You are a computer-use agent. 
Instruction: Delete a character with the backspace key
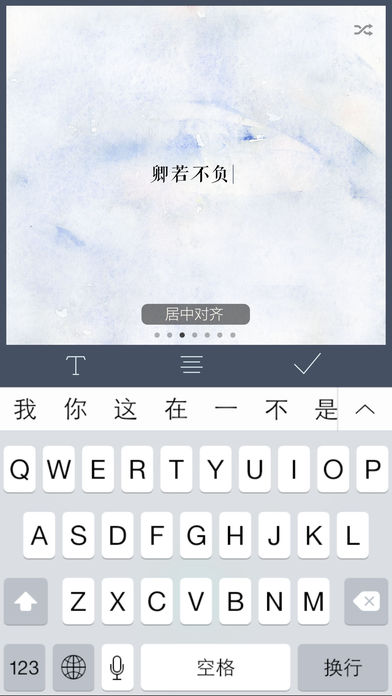(x=366, y=602)
